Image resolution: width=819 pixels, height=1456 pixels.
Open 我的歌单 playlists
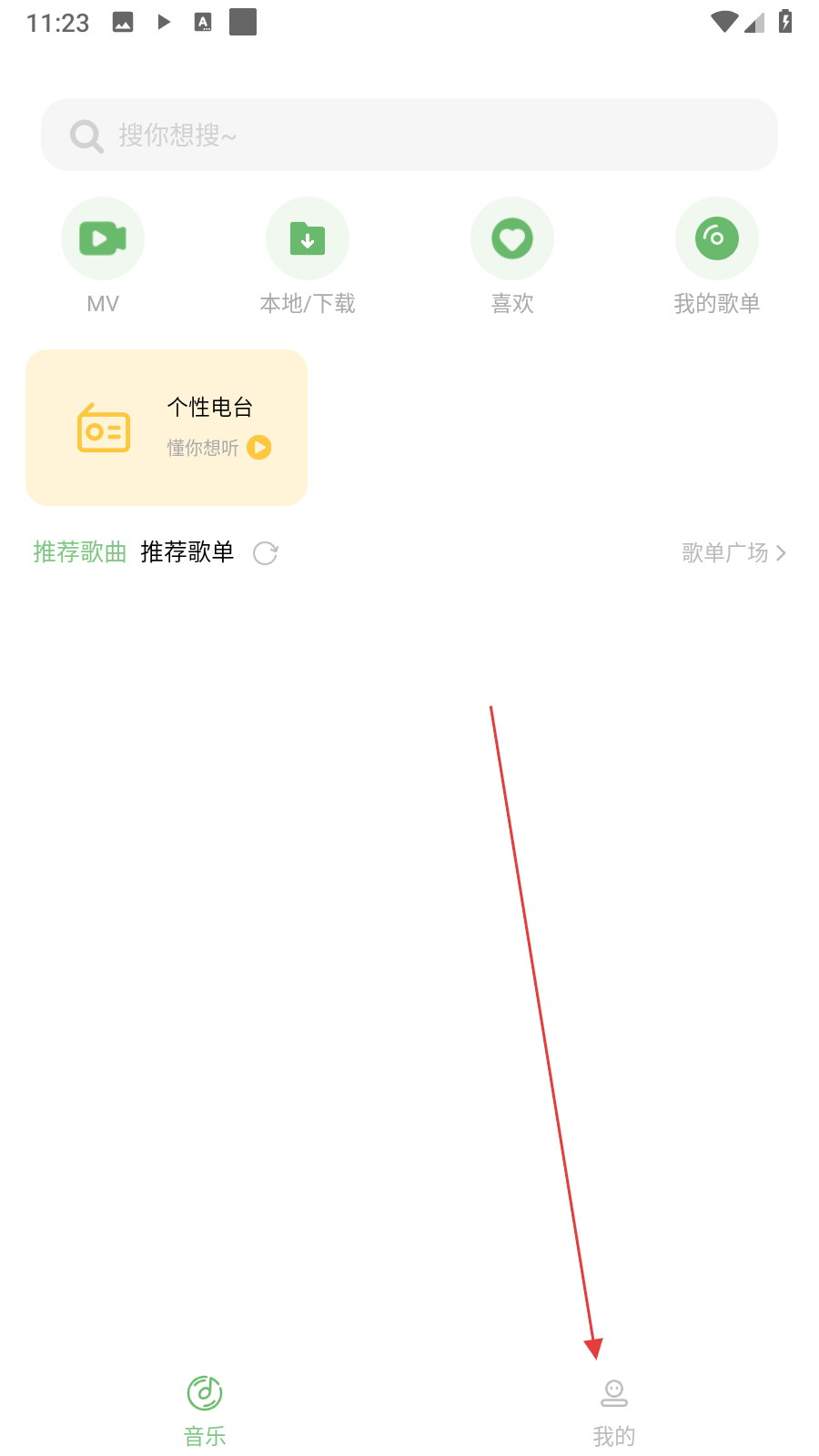pos(717,239)
